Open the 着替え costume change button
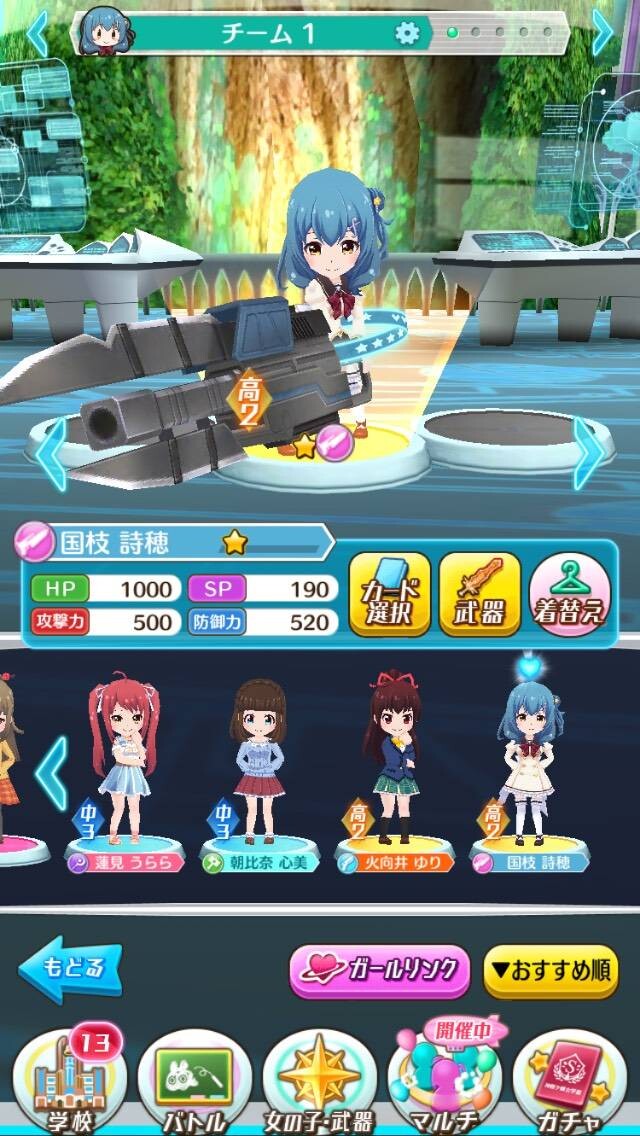640x1136 pixels. click(570, 594)
